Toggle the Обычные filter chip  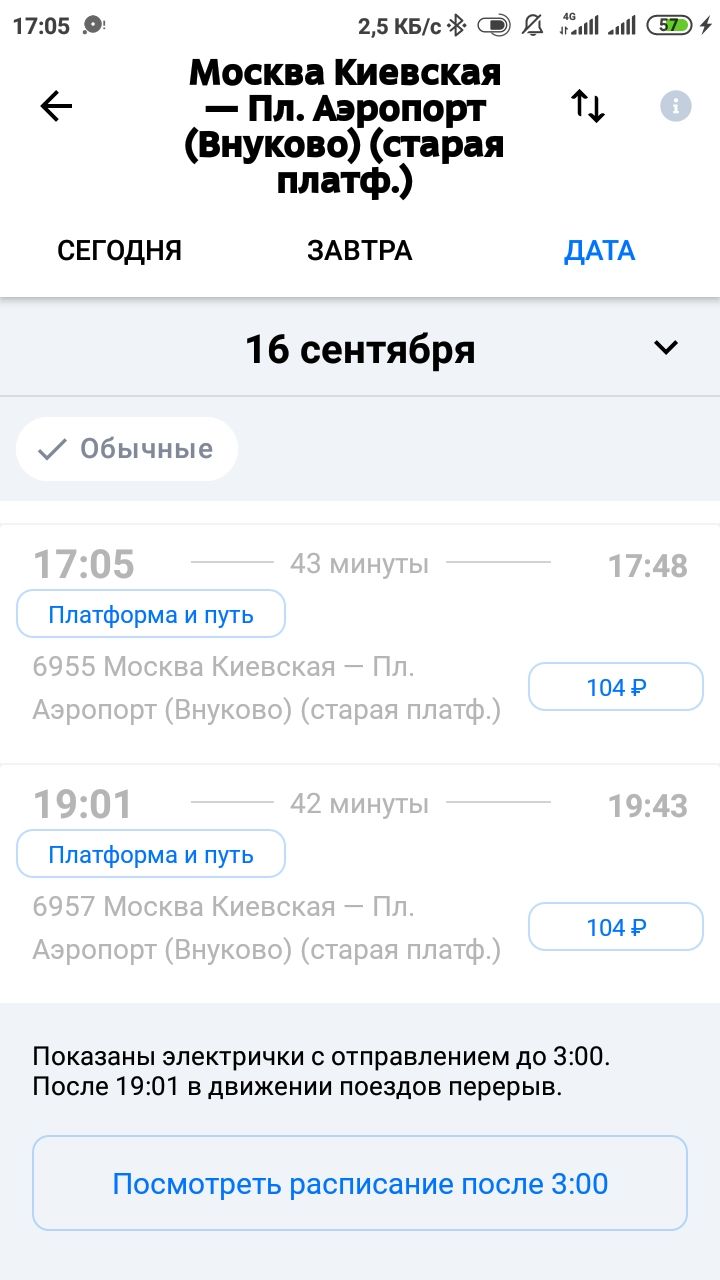tap(127, 449)
